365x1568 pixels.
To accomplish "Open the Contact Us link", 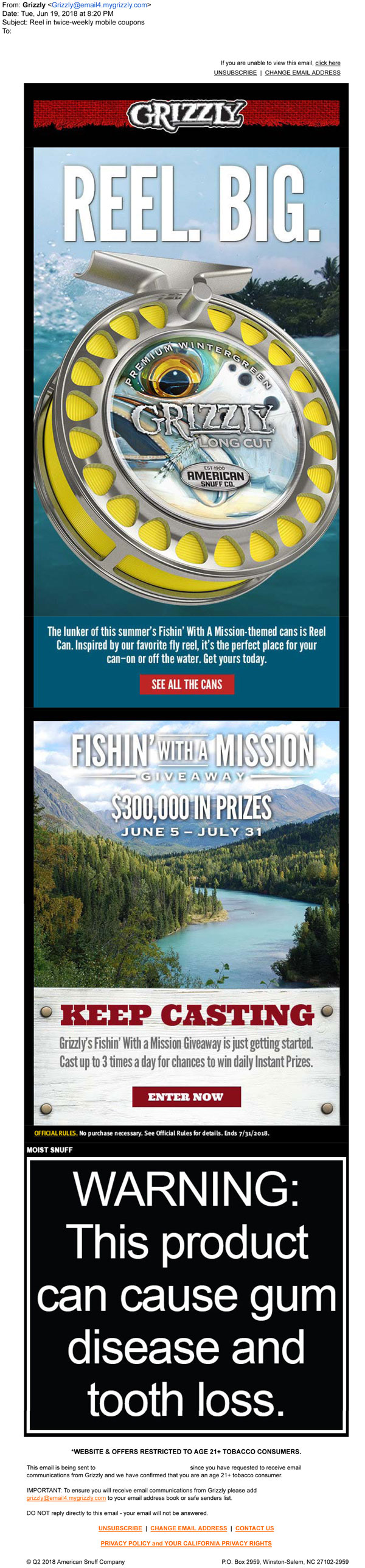I will (x=254, y=1528).
